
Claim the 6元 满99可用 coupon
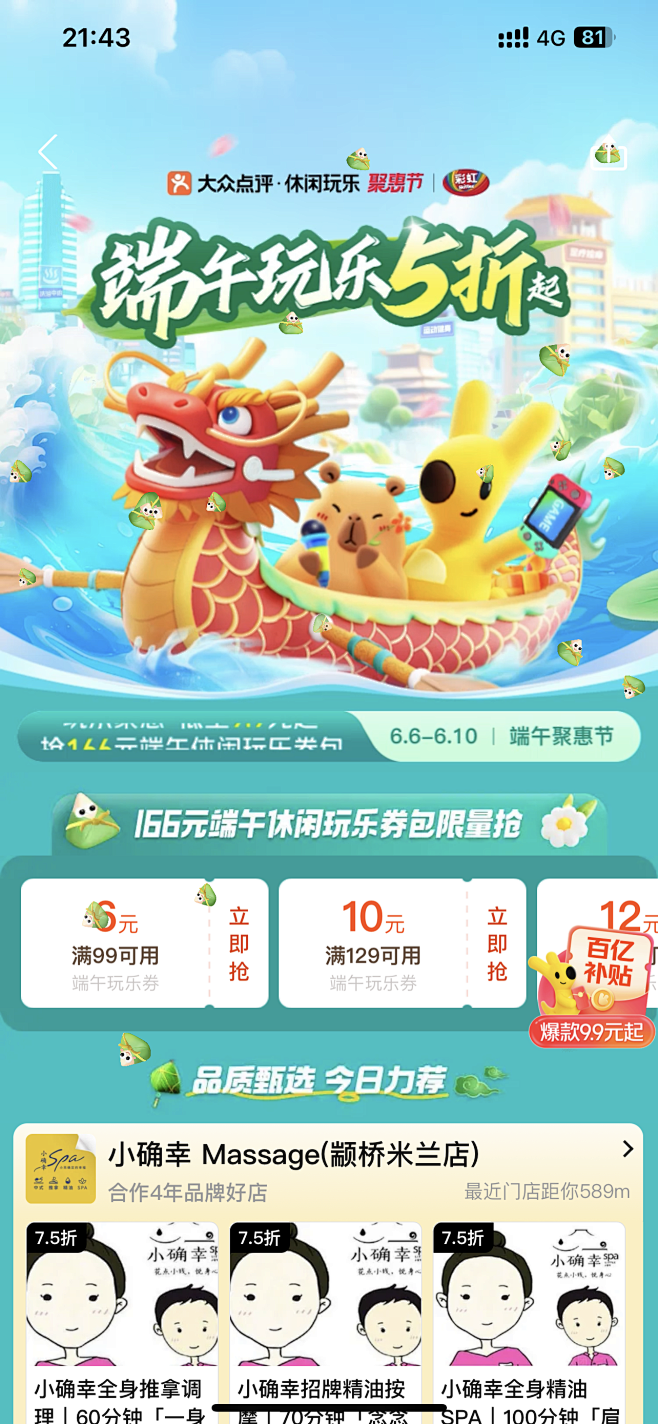[238, 943]
